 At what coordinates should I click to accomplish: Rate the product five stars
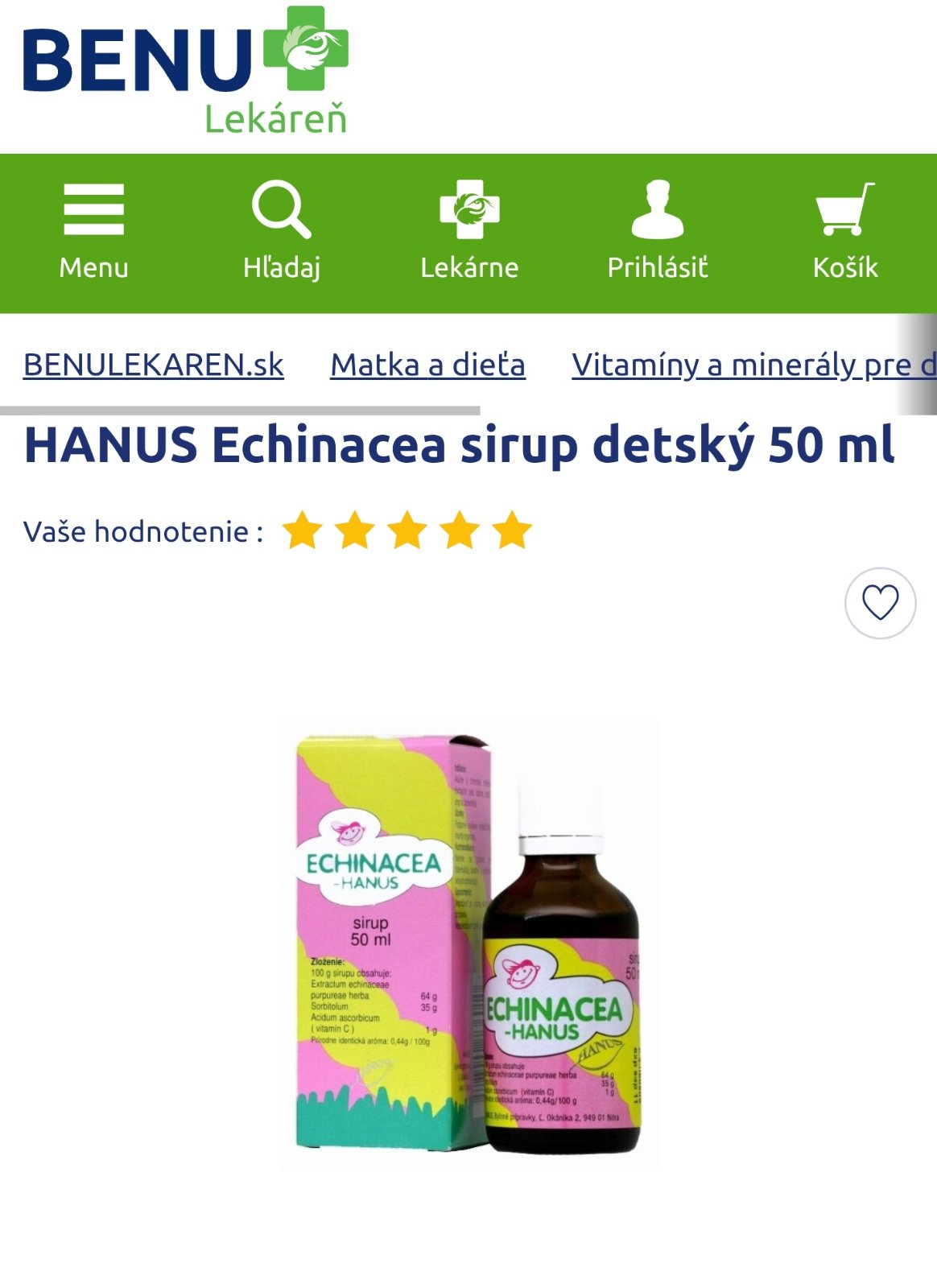512,531
